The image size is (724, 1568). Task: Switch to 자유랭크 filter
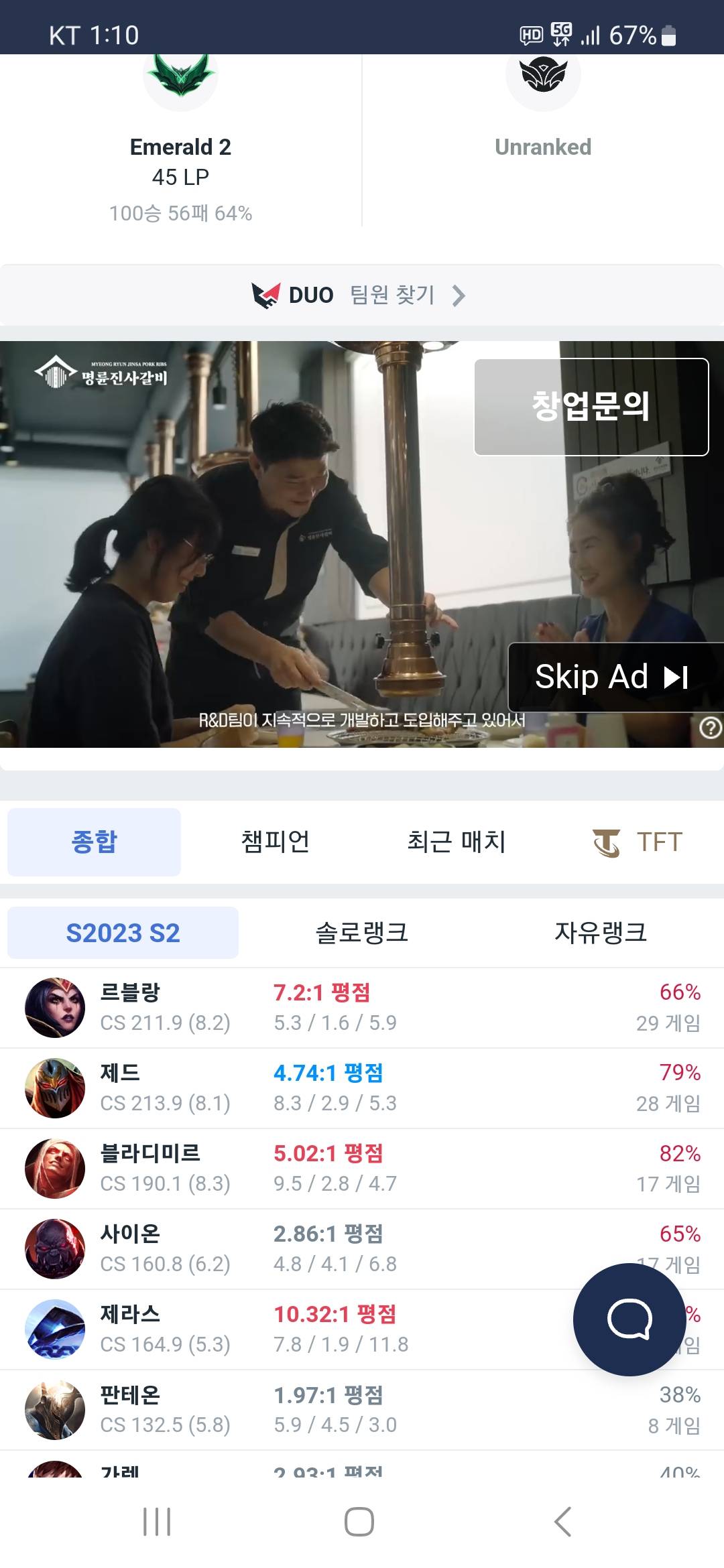coord(601,933)
